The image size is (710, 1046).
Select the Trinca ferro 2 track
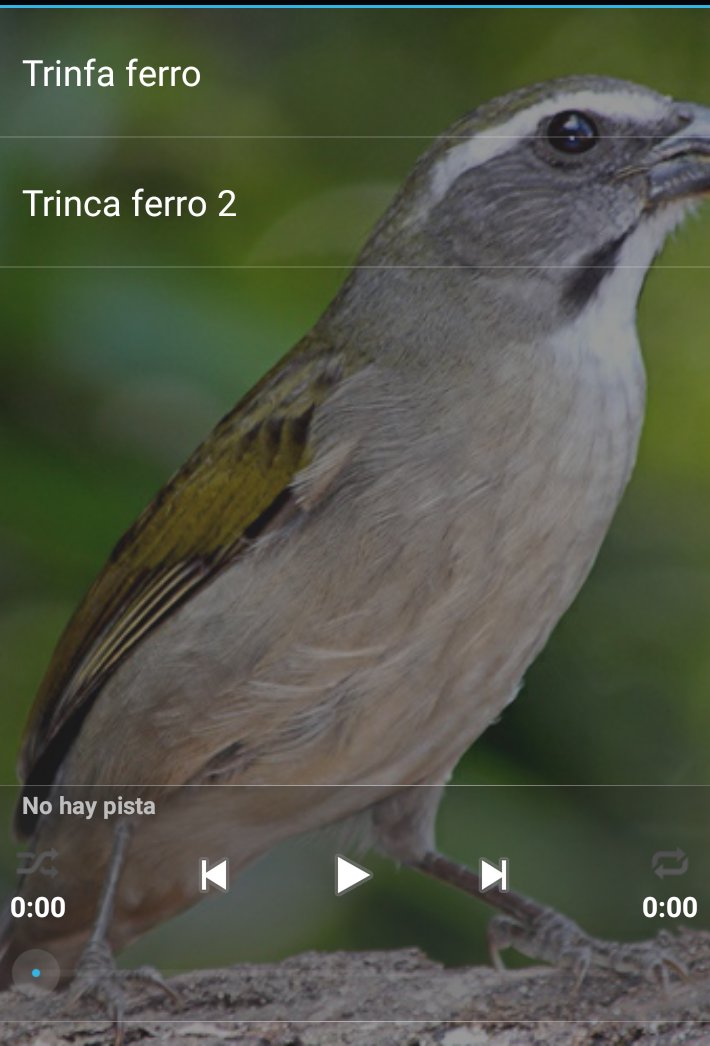[x=355, y=203]
